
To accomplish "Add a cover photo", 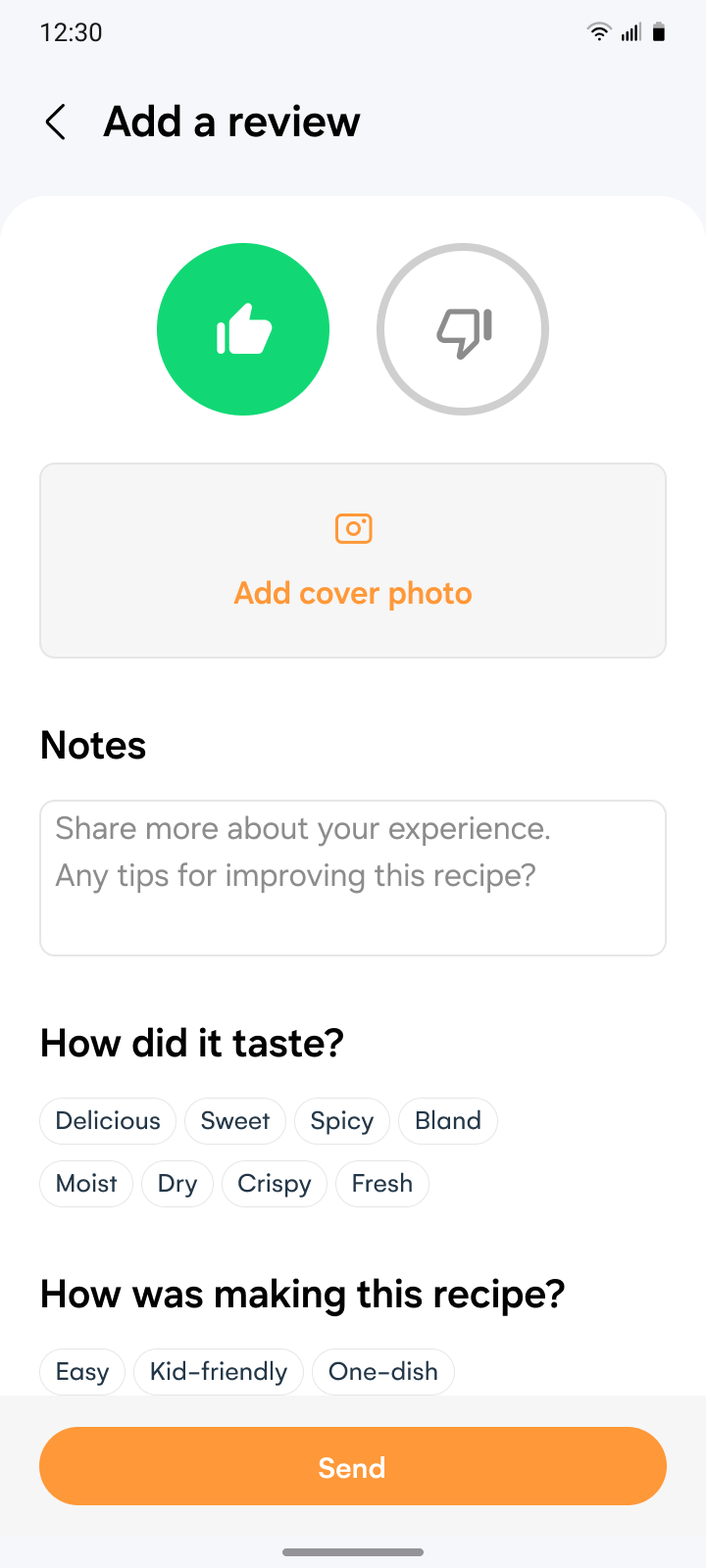I will [353, 561].
